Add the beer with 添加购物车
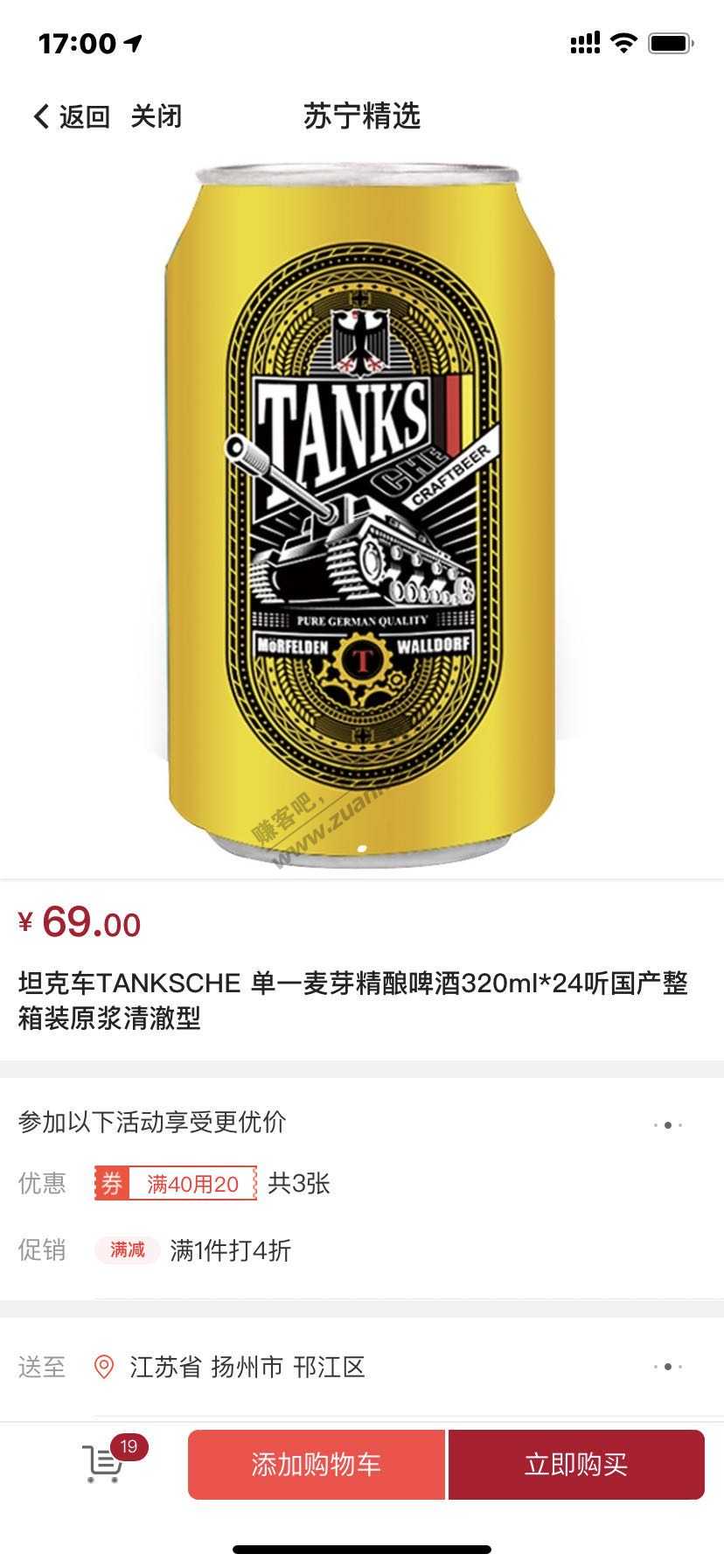Viewport: 724px width, 1568px height. click(316, 1465)
